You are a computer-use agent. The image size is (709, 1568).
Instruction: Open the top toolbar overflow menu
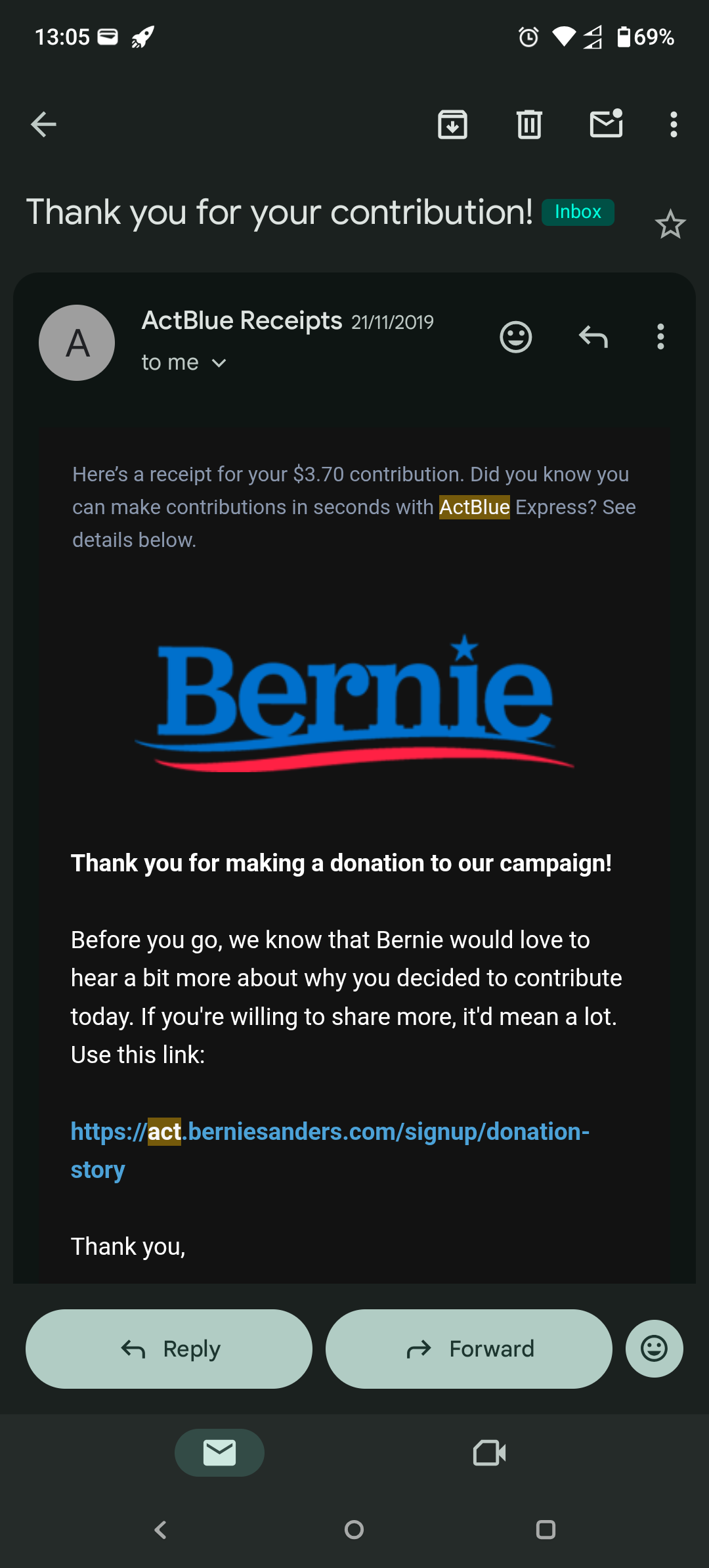click(674, 124)
